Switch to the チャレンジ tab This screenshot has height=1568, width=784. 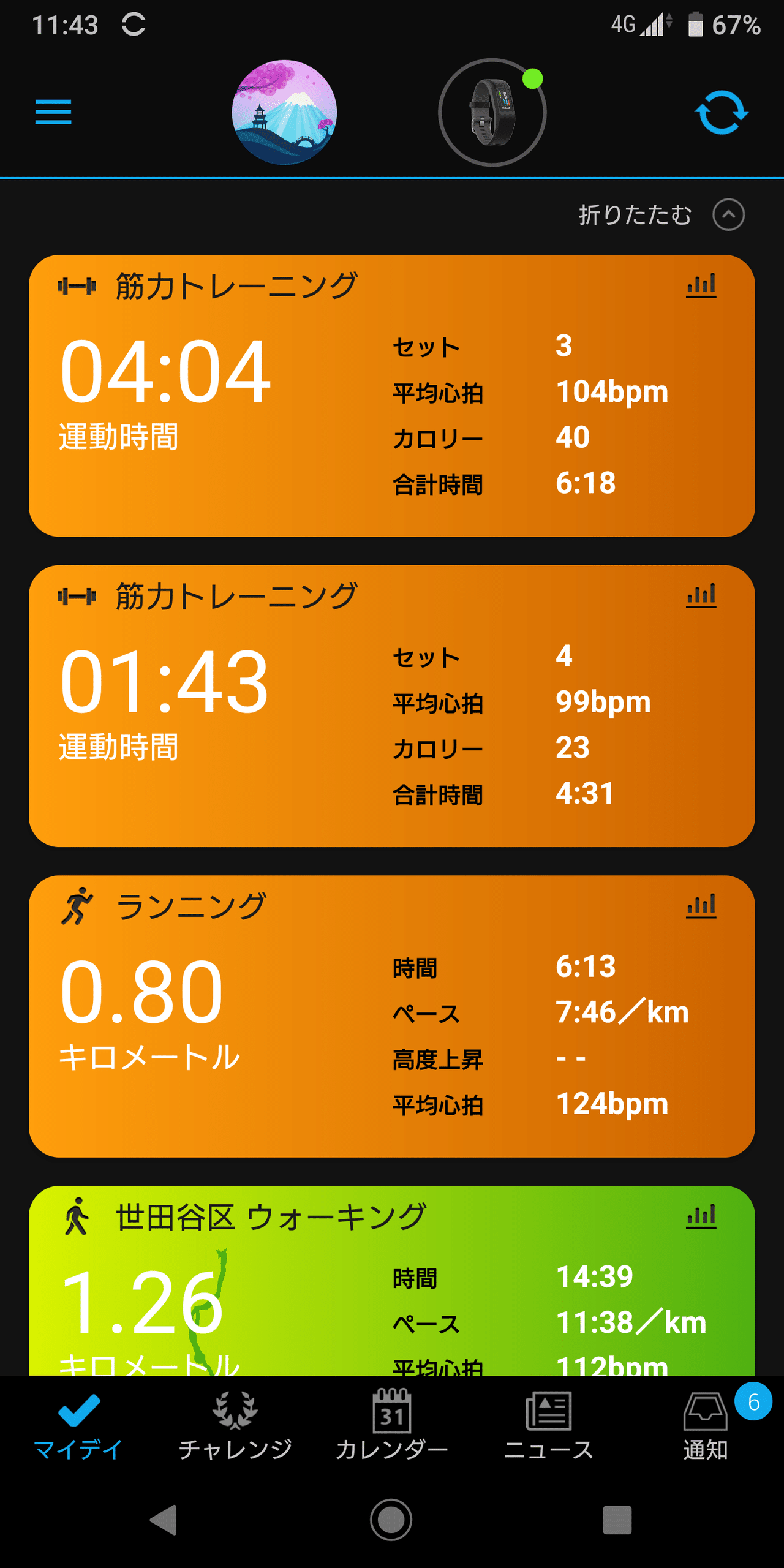(236, 1427)
